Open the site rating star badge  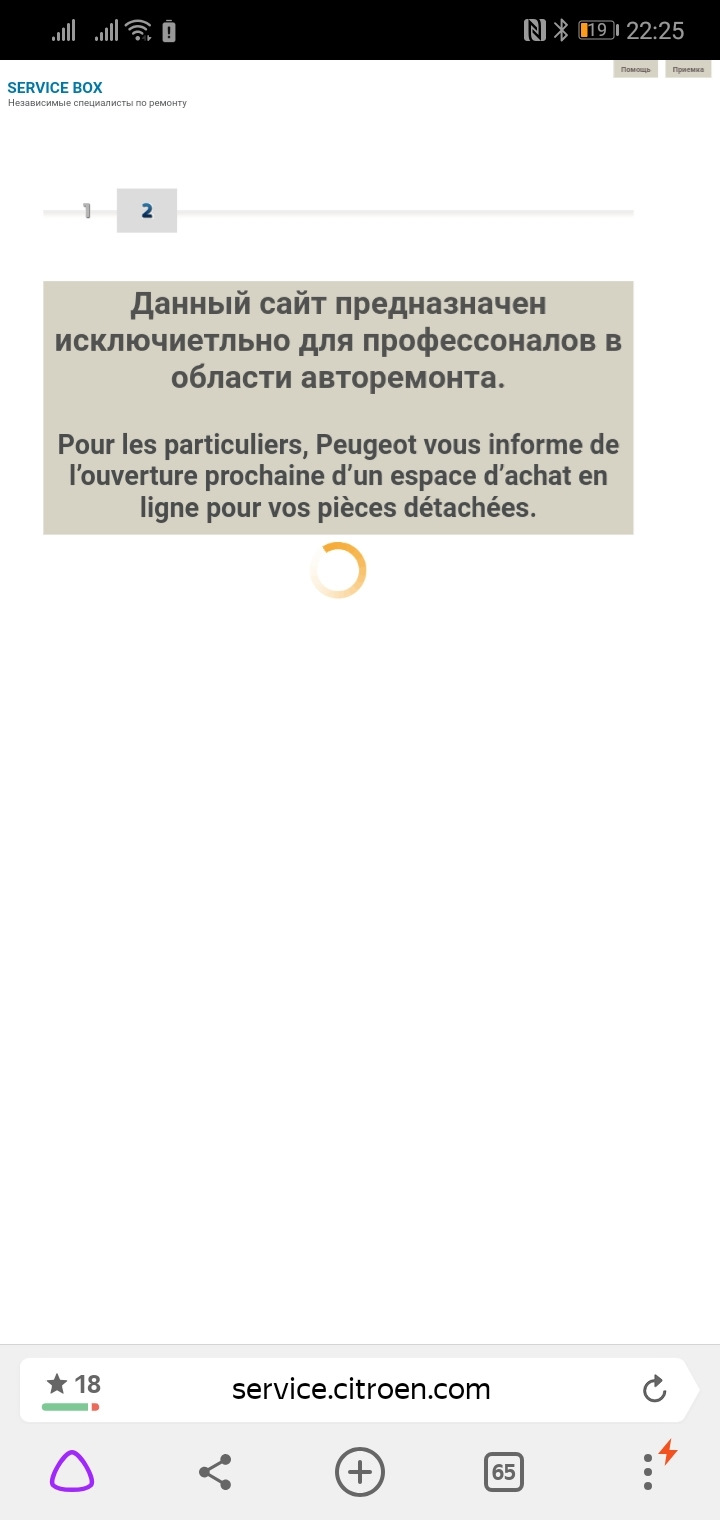72,1389
